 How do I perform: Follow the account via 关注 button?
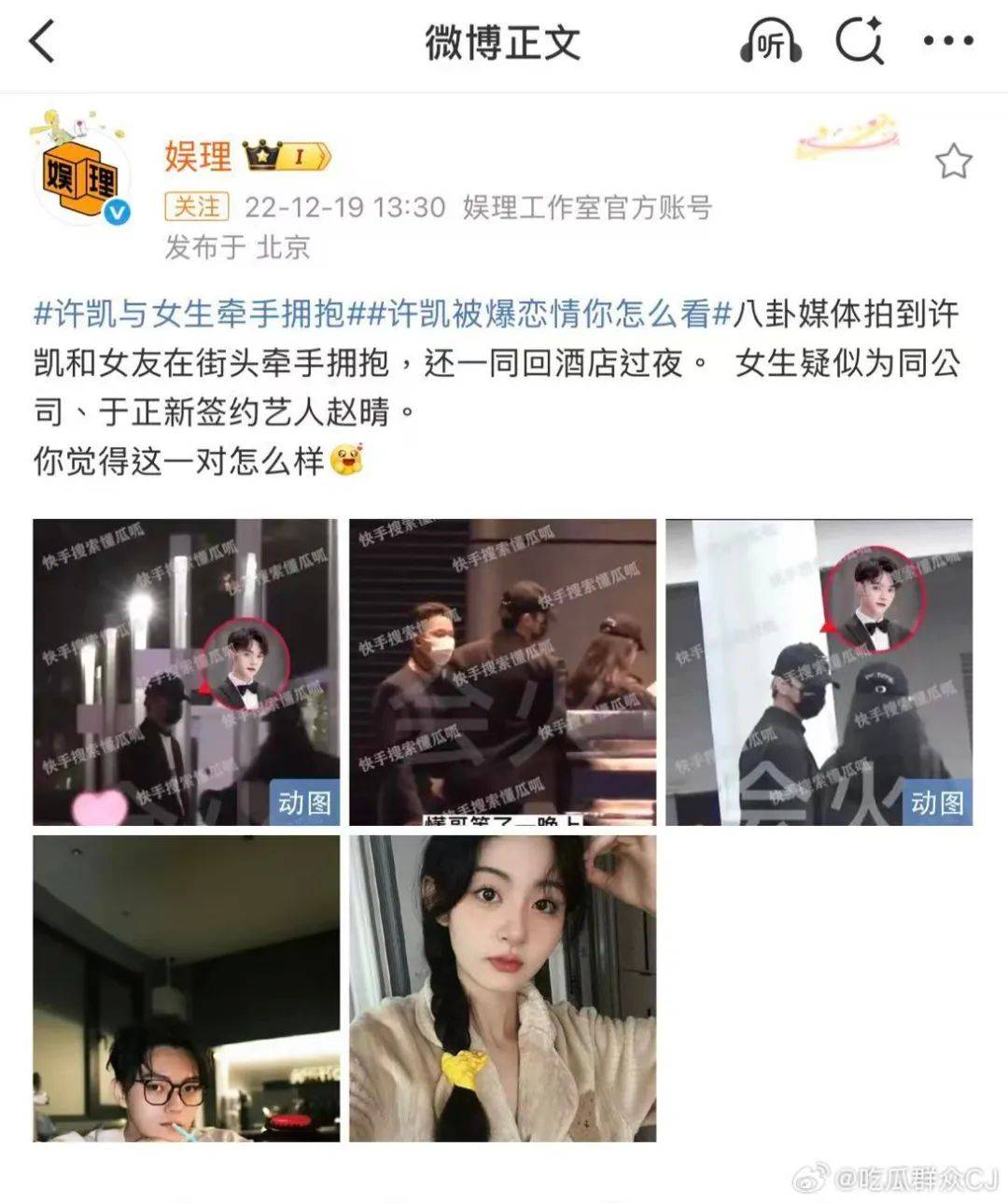point(197,206)
